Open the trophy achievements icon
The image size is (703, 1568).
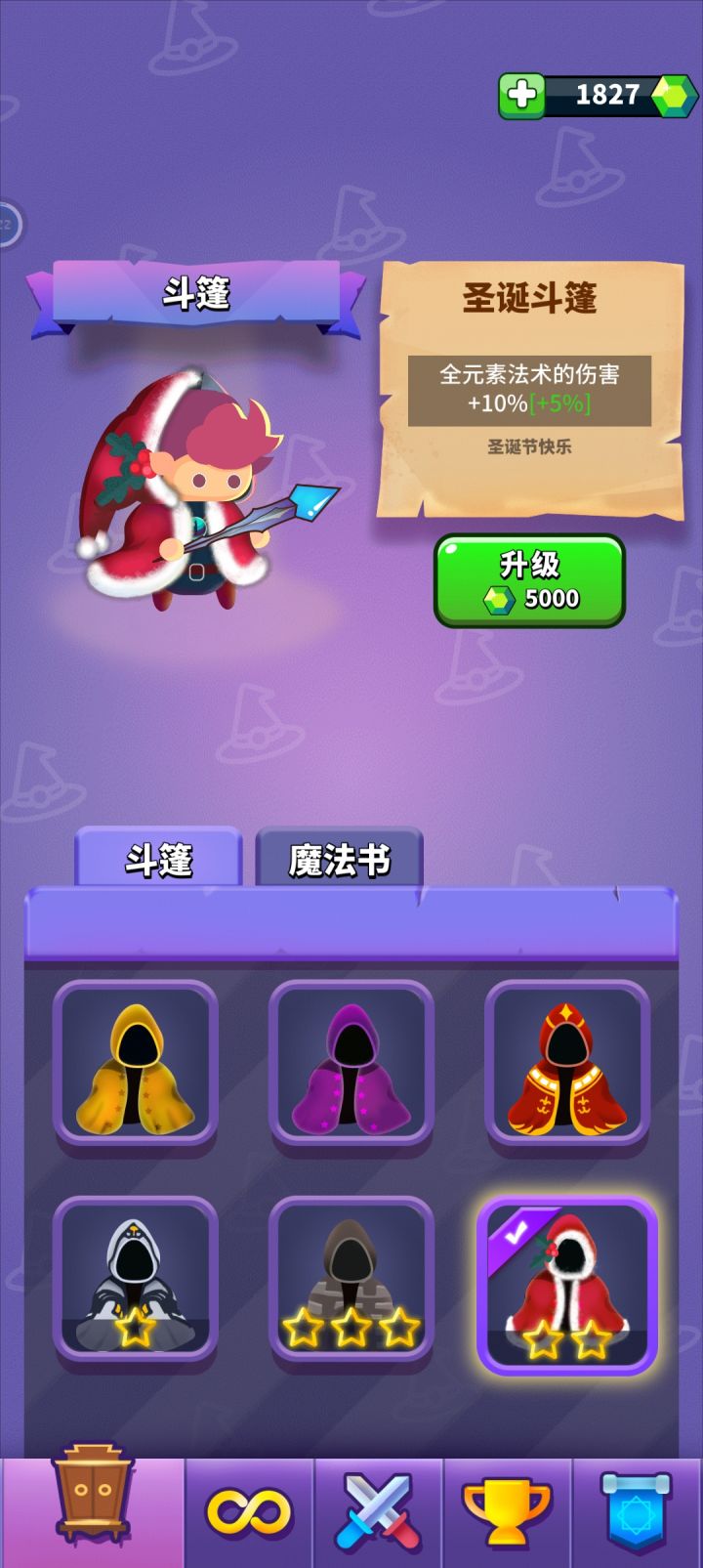[x=502, y=1508]
